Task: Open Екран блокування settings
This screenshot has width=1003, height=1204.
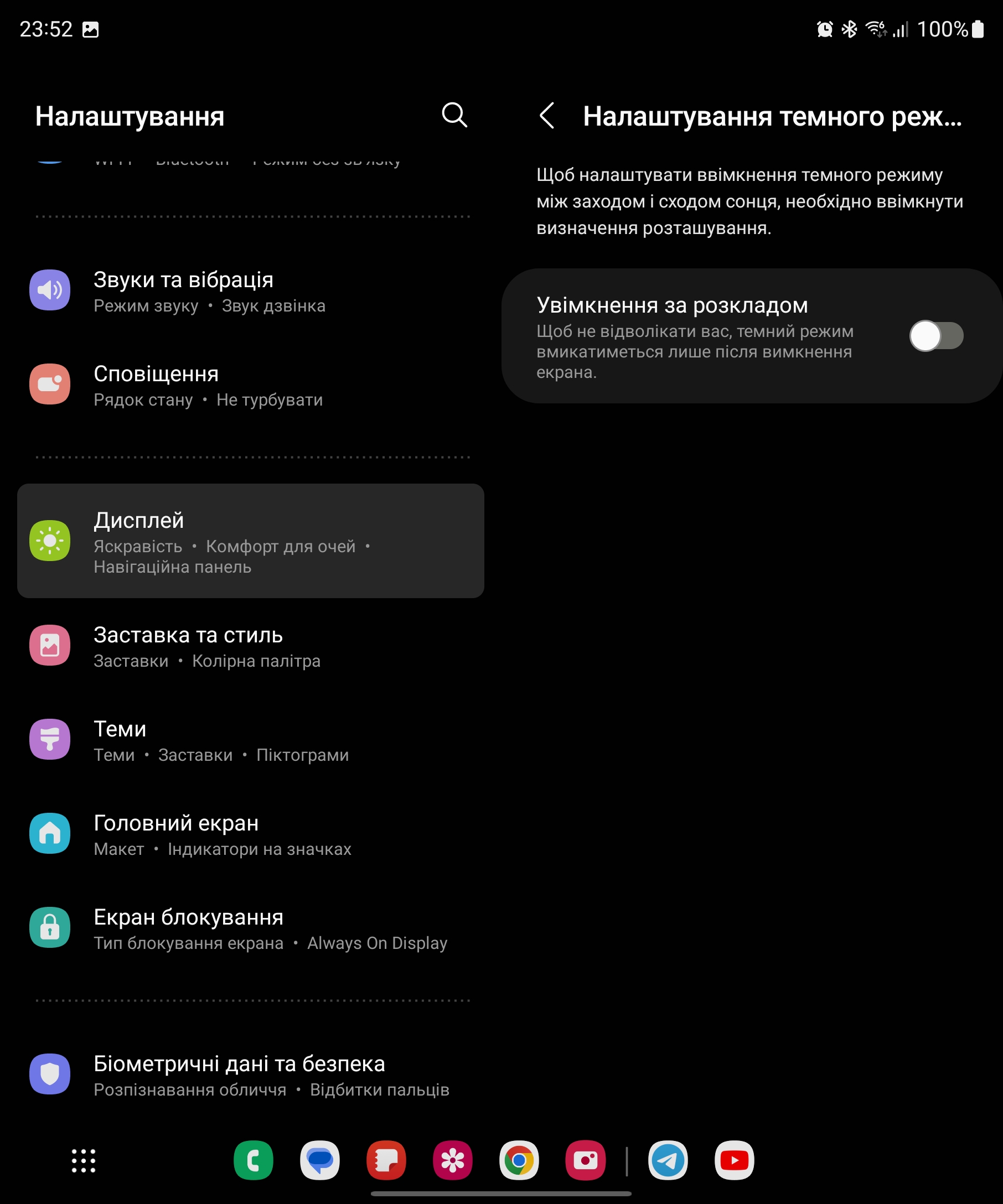Action: click(251, 929)
